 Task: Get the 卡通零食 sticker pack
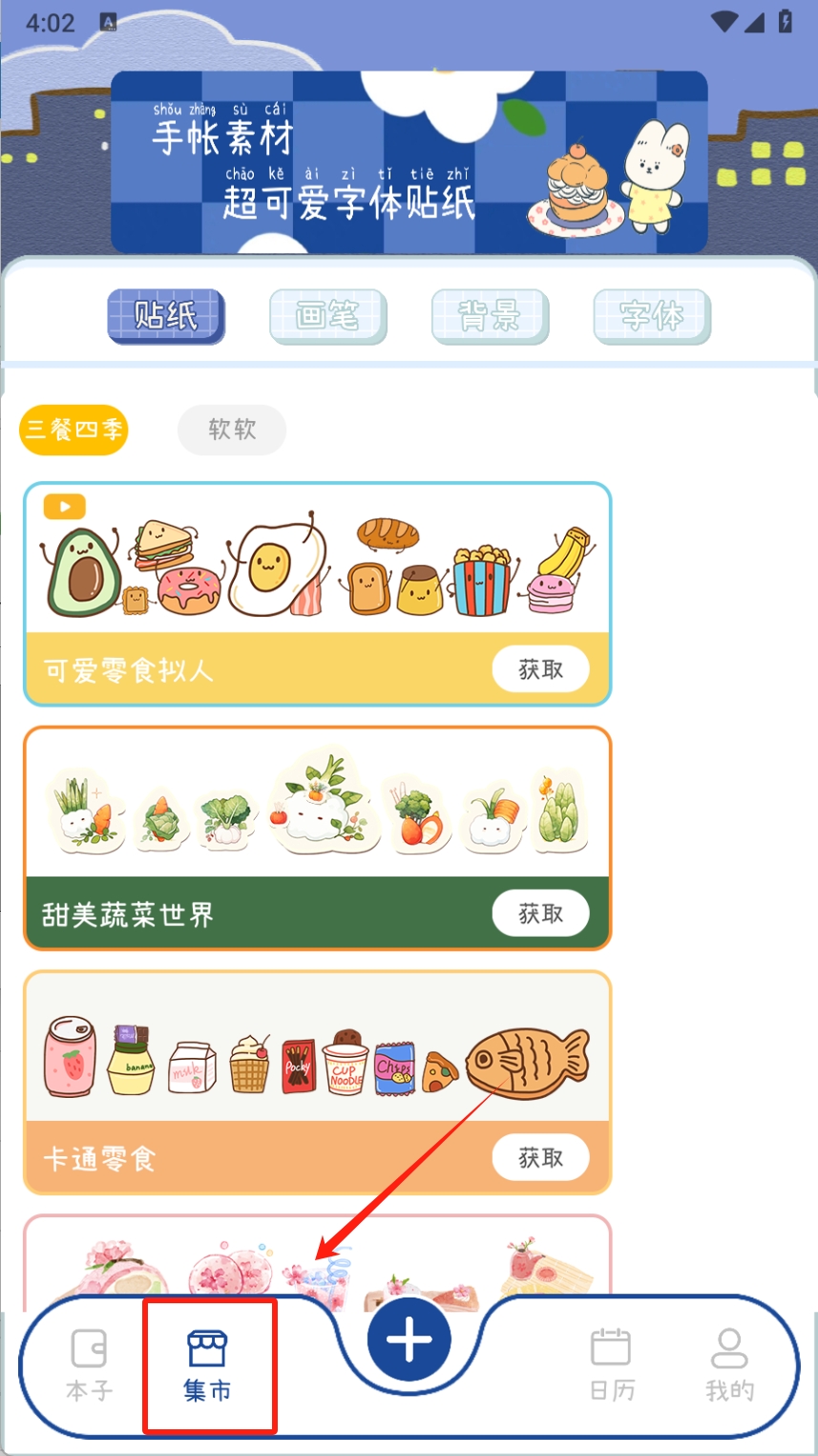(x=540, y=1158)
